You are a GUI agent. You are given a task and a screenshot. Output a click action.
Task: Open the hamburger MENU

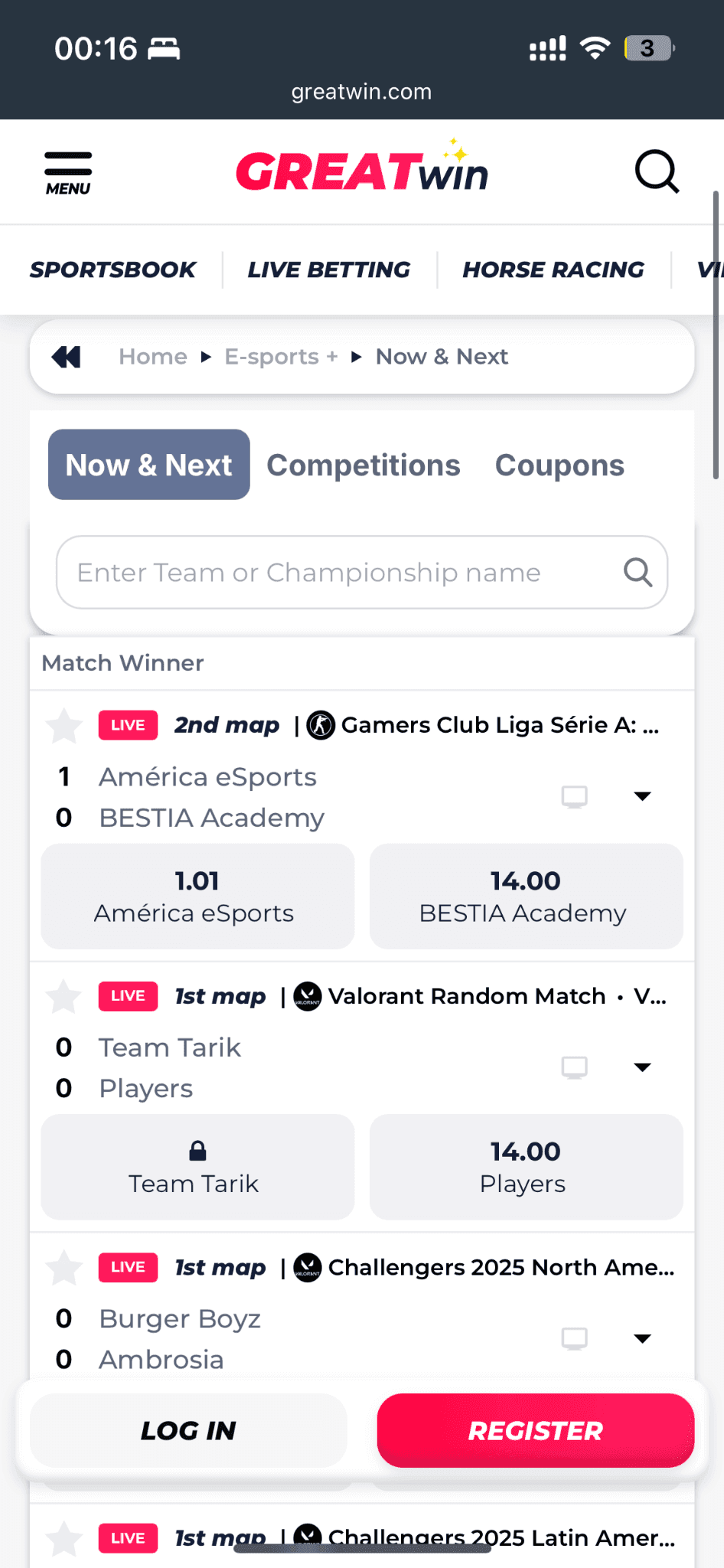pyautogui.click(x=67, y=170)
